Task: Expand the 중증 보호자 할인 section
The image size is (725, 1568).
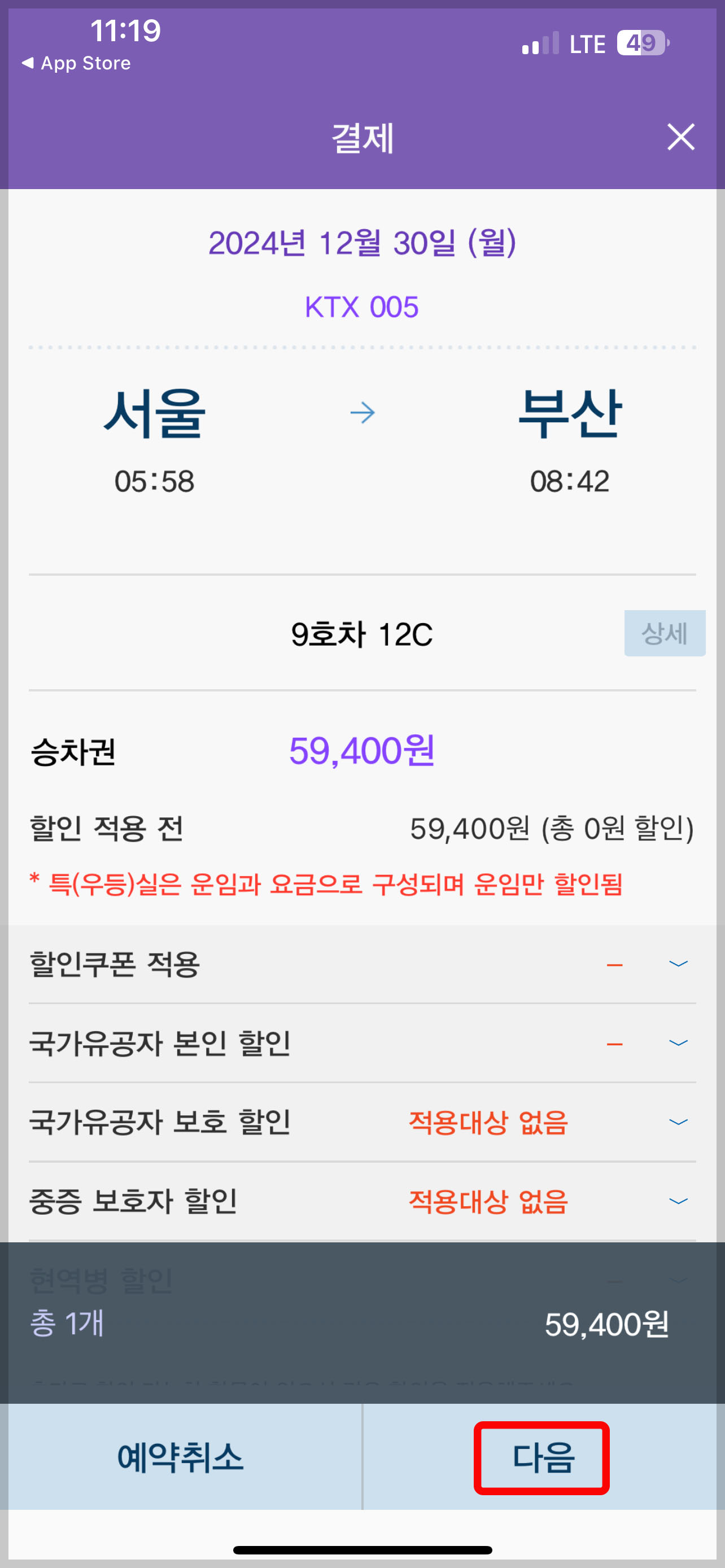Action: click(x=678, y=1201)
